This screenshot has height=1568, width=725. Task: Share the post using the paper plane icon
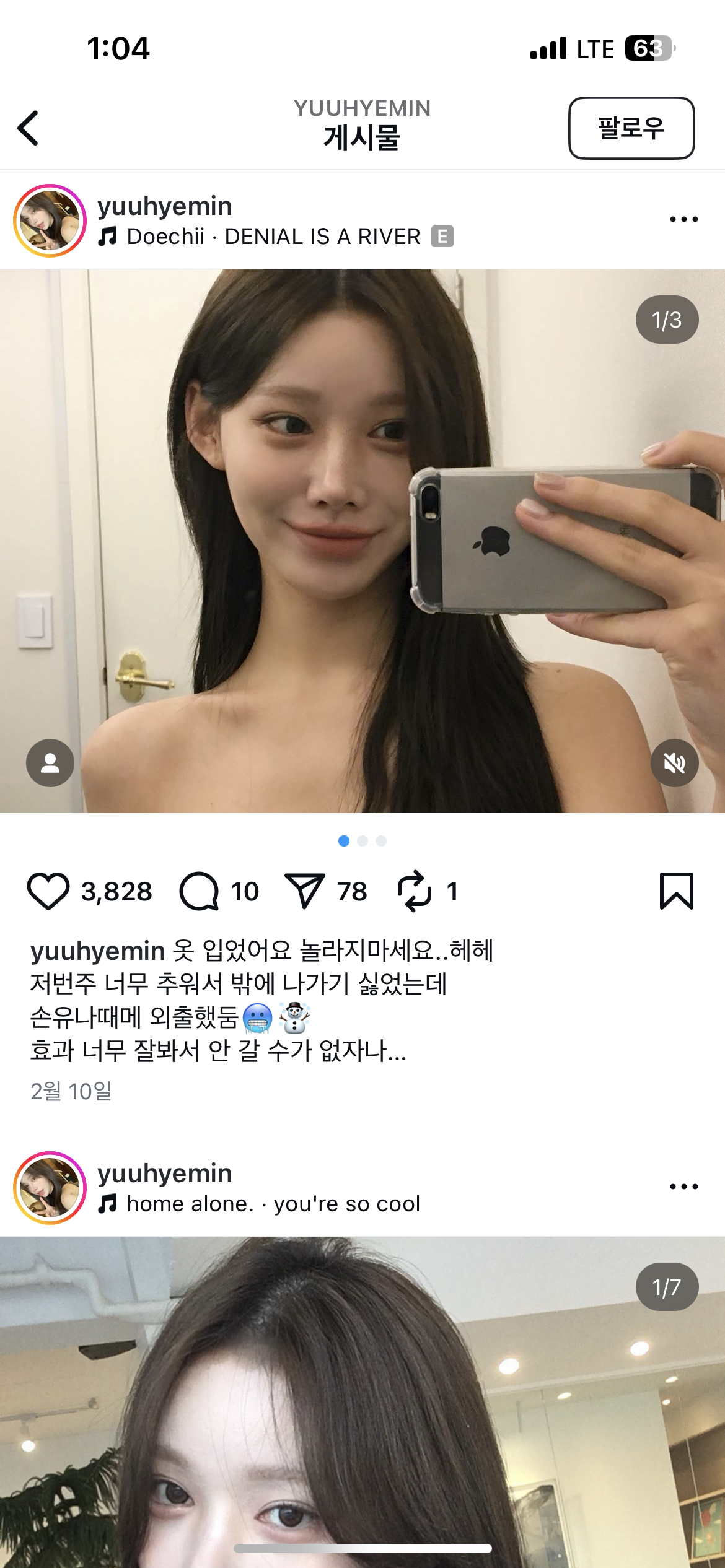point(304,891)
